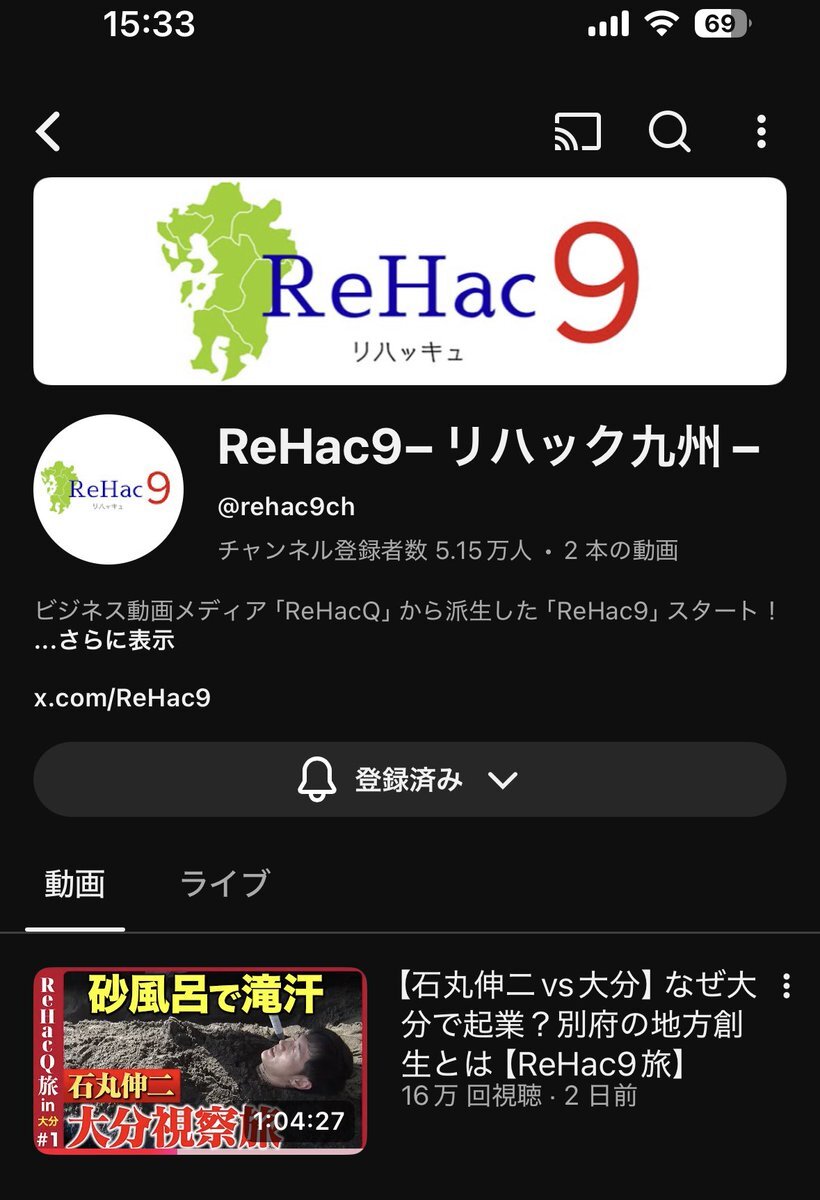
Task: Tap the 登録済み subscription button
Action: [x=410, y=780]
